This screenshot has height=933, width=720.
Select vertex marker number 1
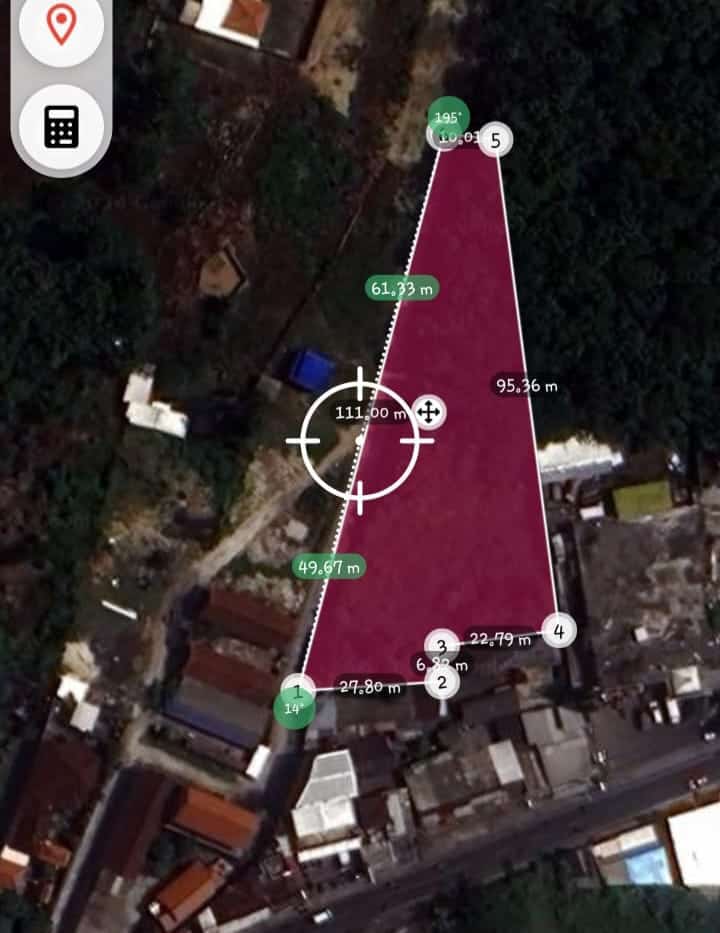point(298,690)
